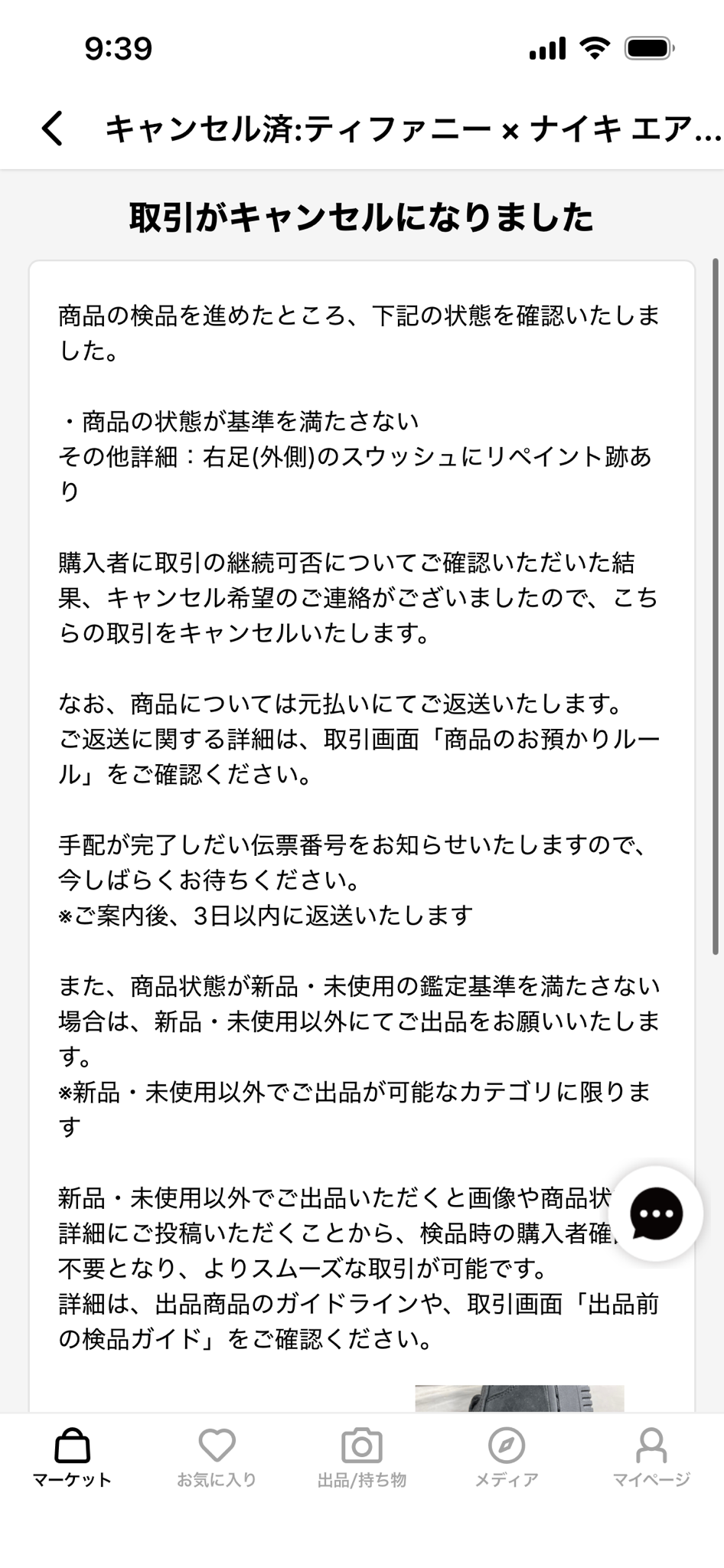Go to the マイページ tab
This screenshot has height=1568, width=724.
pos(651,1458)
